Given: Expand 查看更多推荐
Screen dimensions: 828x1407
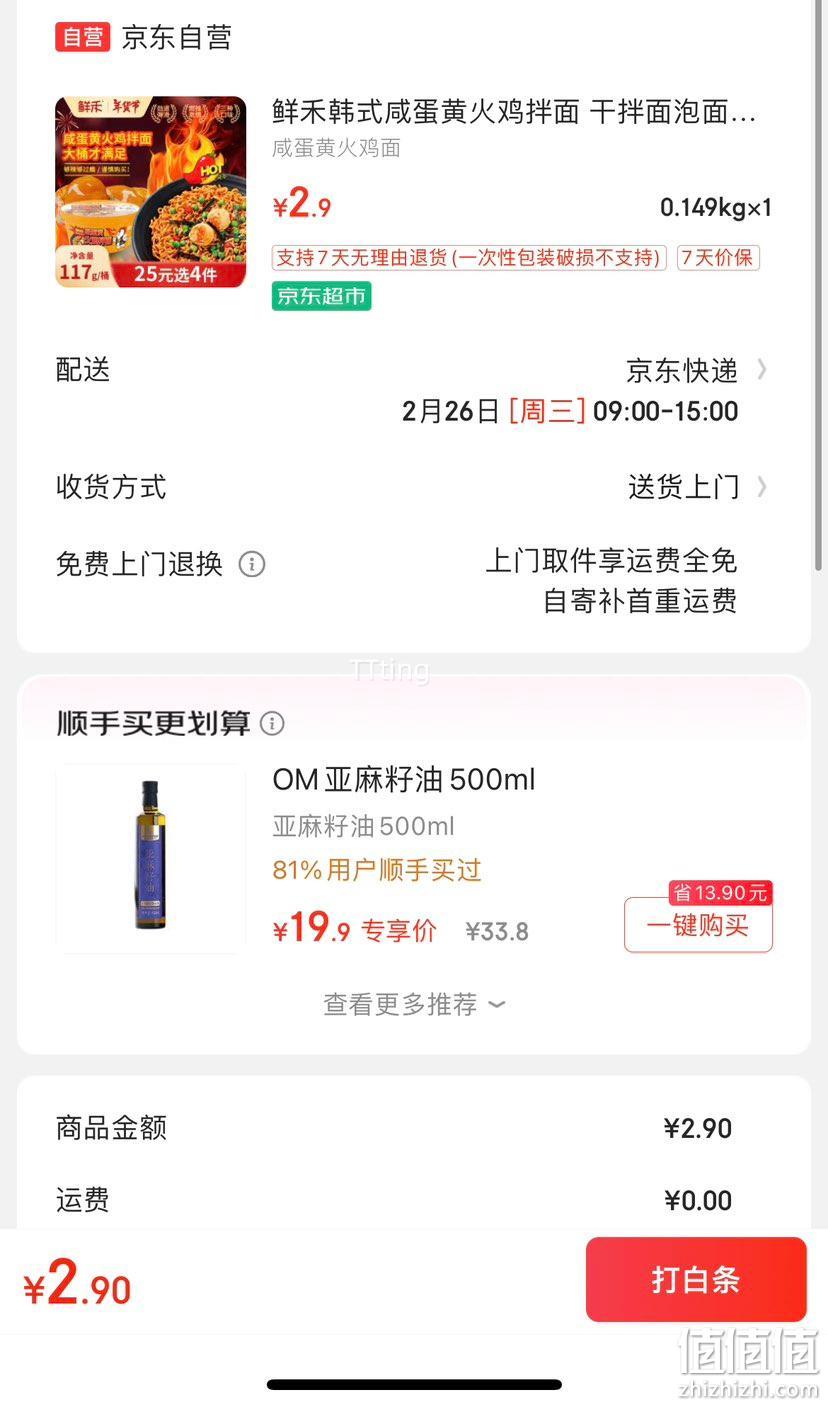Looking at the screenshot, I should [x=414, y=1004].
